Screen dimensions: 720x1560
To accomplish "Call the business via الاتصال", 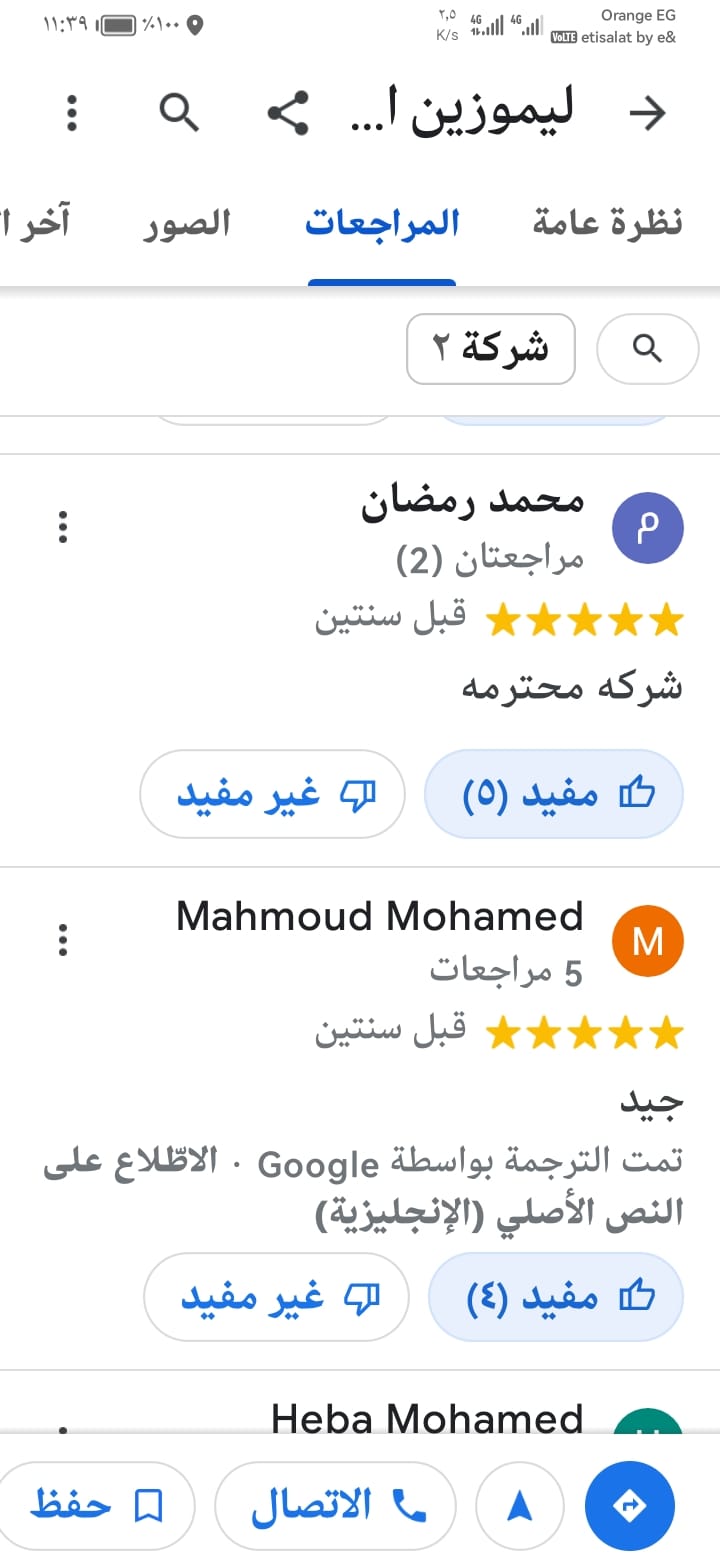I will click(336, 1505).
